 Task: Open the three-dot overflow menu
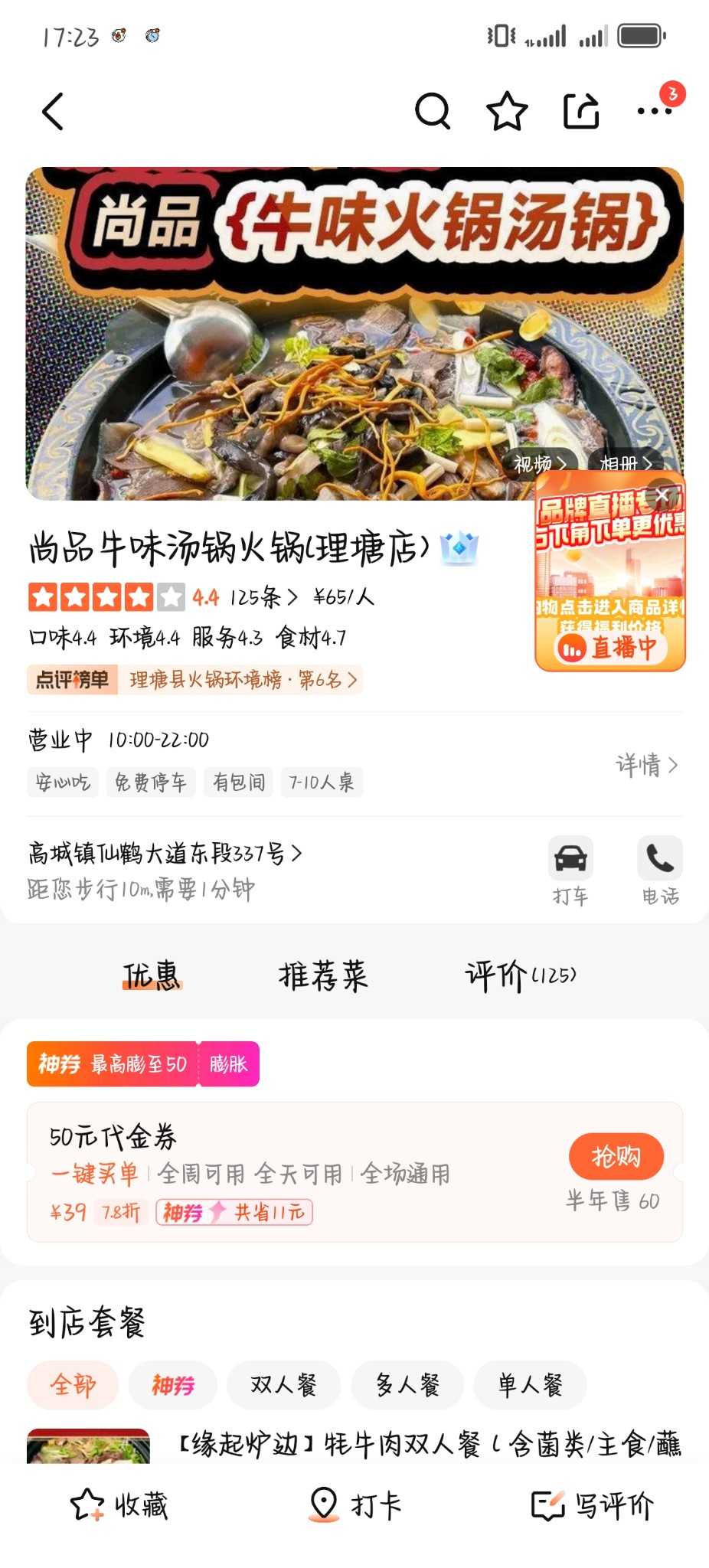(655, 112)
